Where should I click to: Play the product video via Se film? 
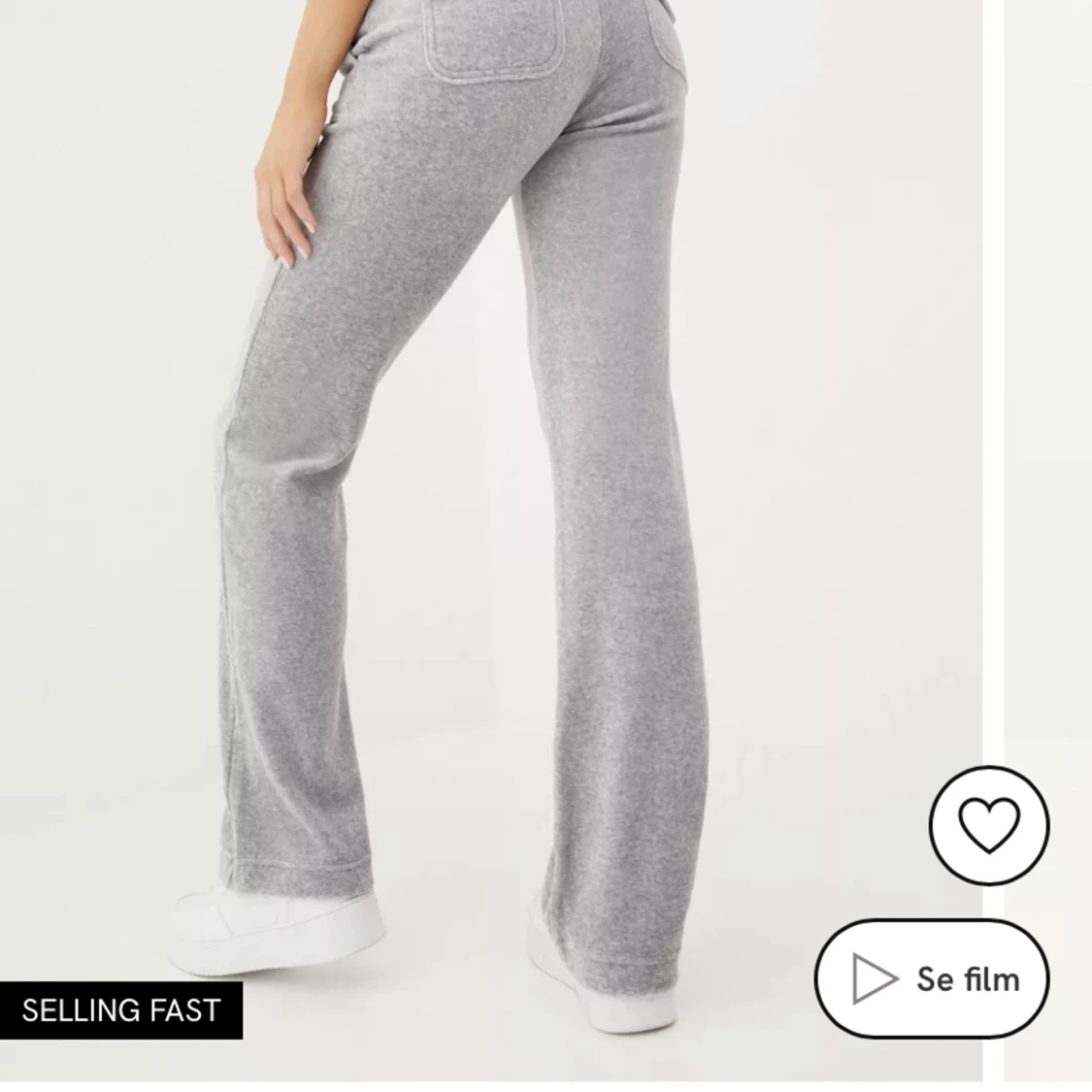(x=931, y=978)
